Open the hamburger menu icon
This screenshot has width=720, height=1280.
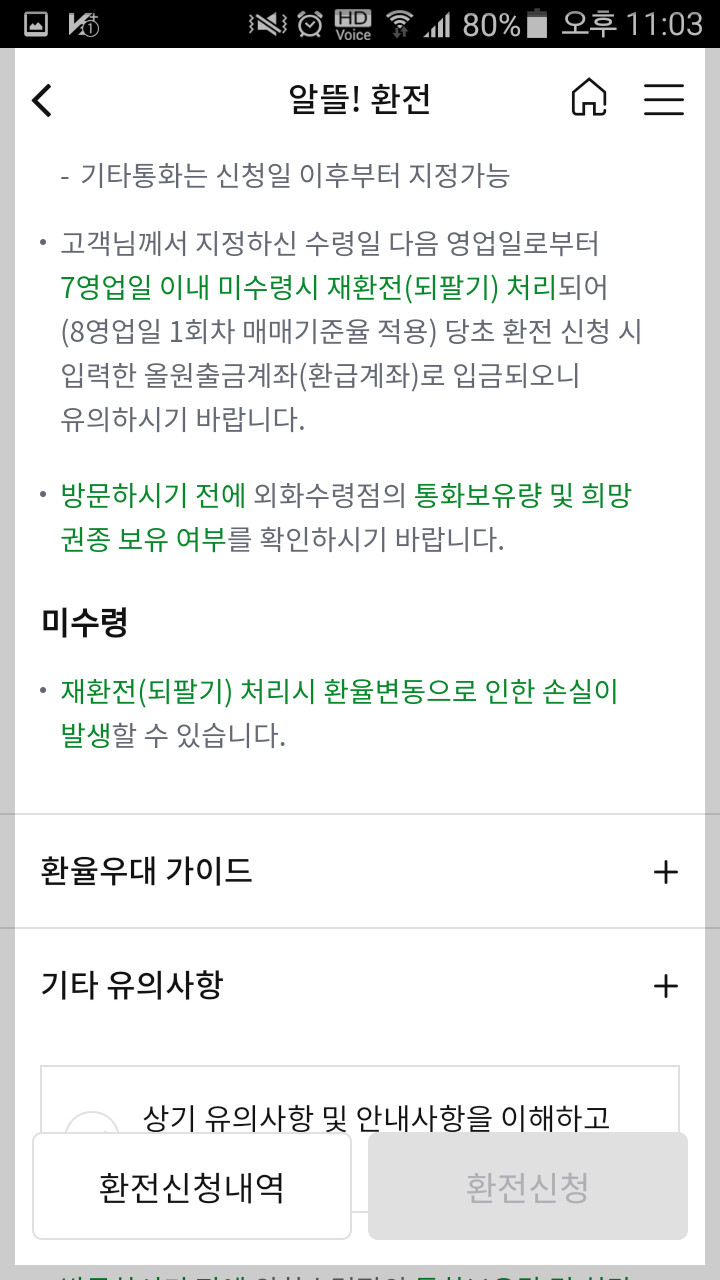click(665, 99)
